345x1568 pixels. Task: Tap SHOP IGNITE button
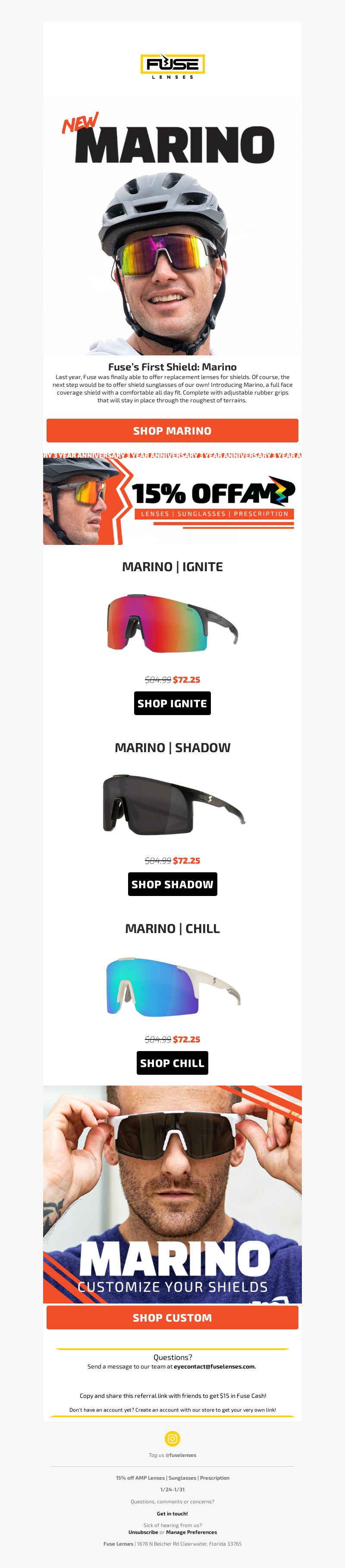172,703
